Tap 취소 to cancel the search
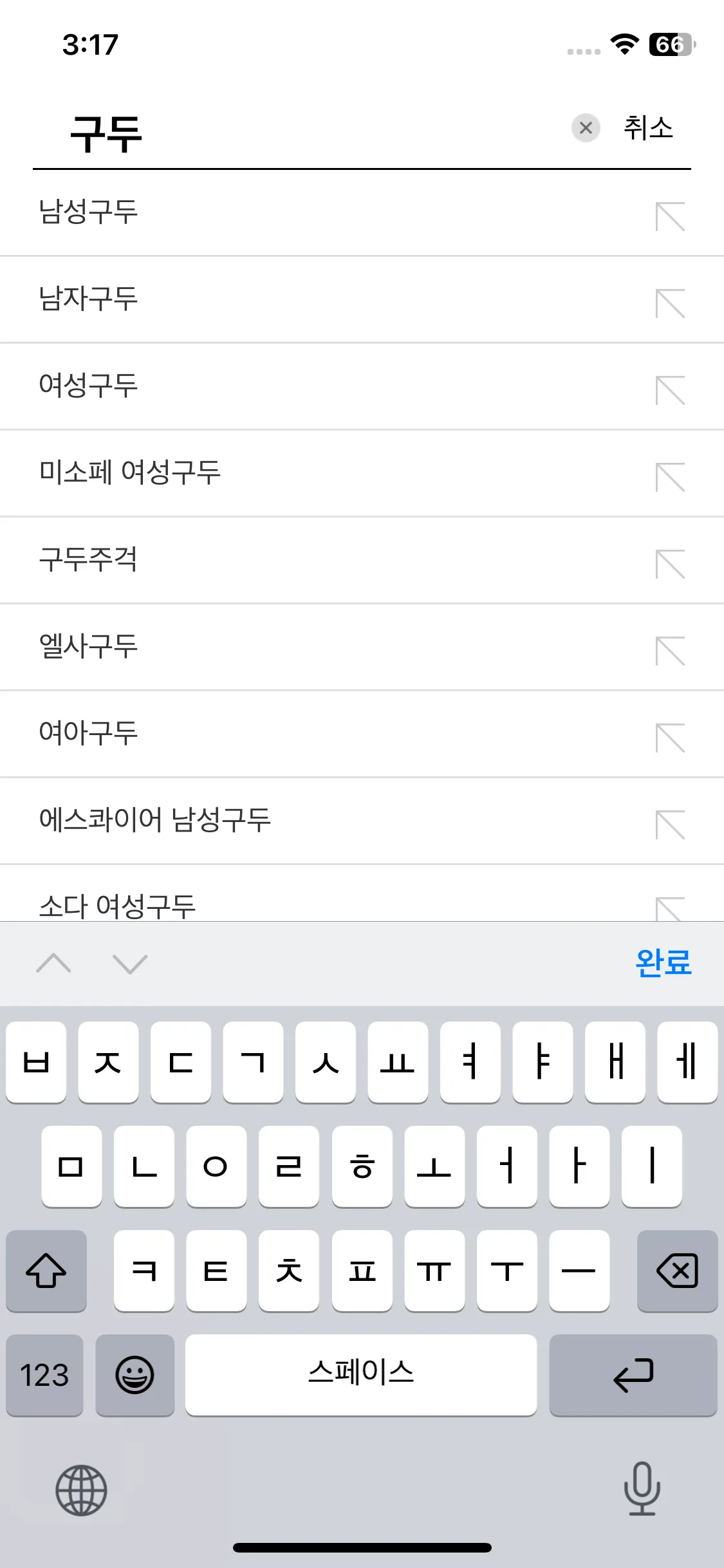The height and width of the screenshot is (1568, 724). [647, 128]
